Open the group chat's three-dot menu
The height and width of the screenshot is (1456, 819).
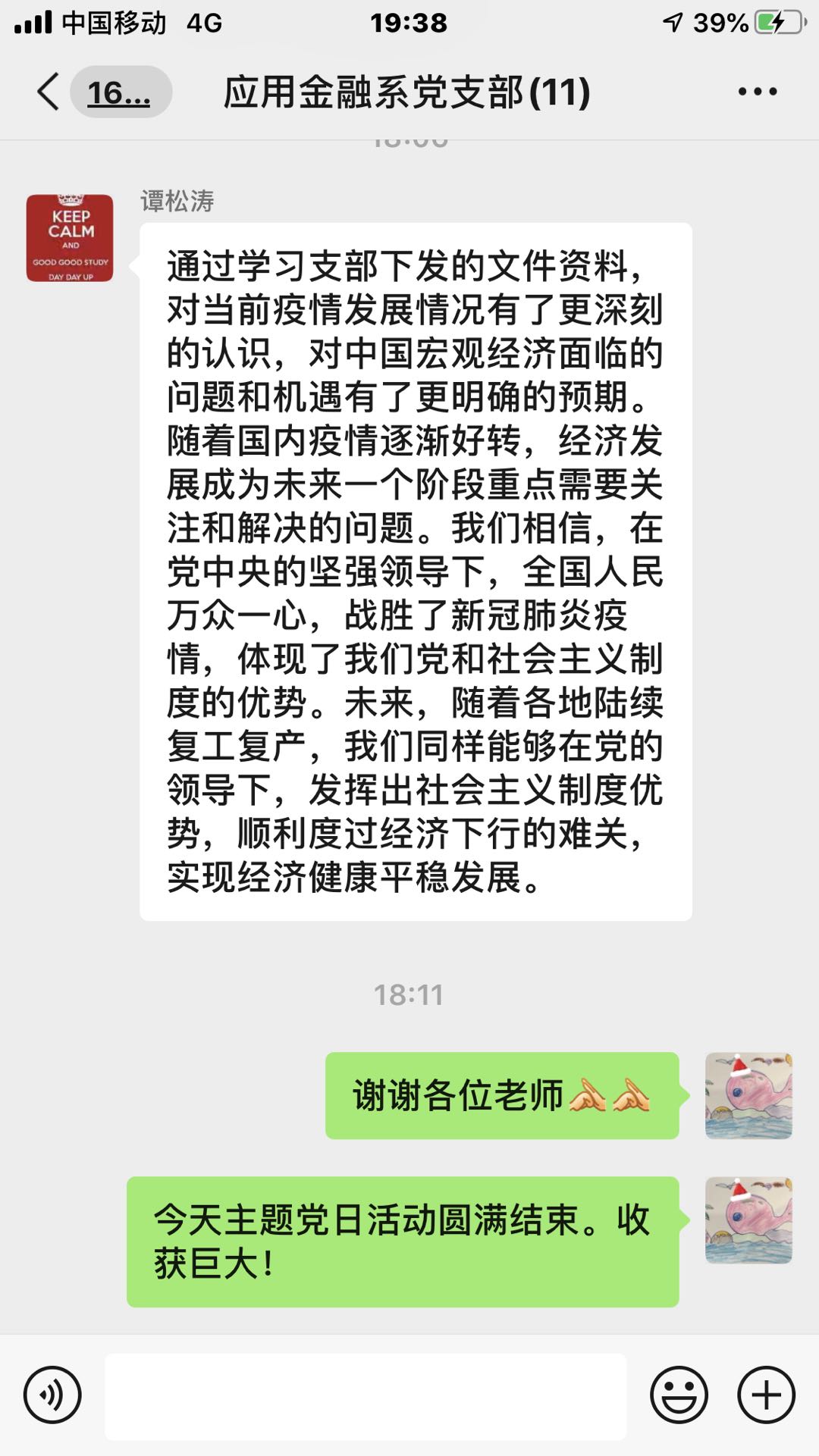757,92
